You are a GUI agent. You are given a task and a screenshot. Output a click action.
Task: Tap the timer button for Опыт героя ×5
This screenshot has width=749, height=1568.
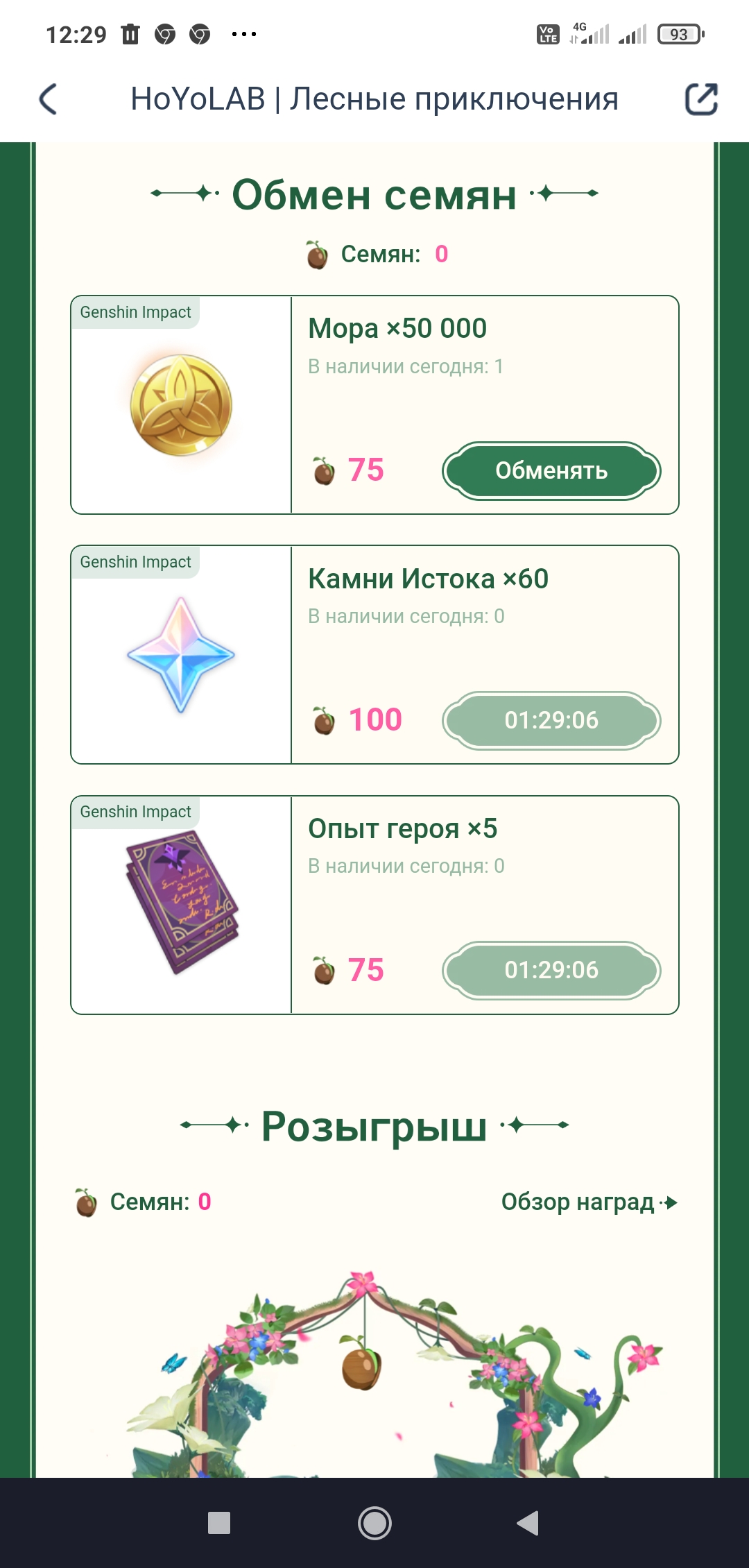[551, 971]
